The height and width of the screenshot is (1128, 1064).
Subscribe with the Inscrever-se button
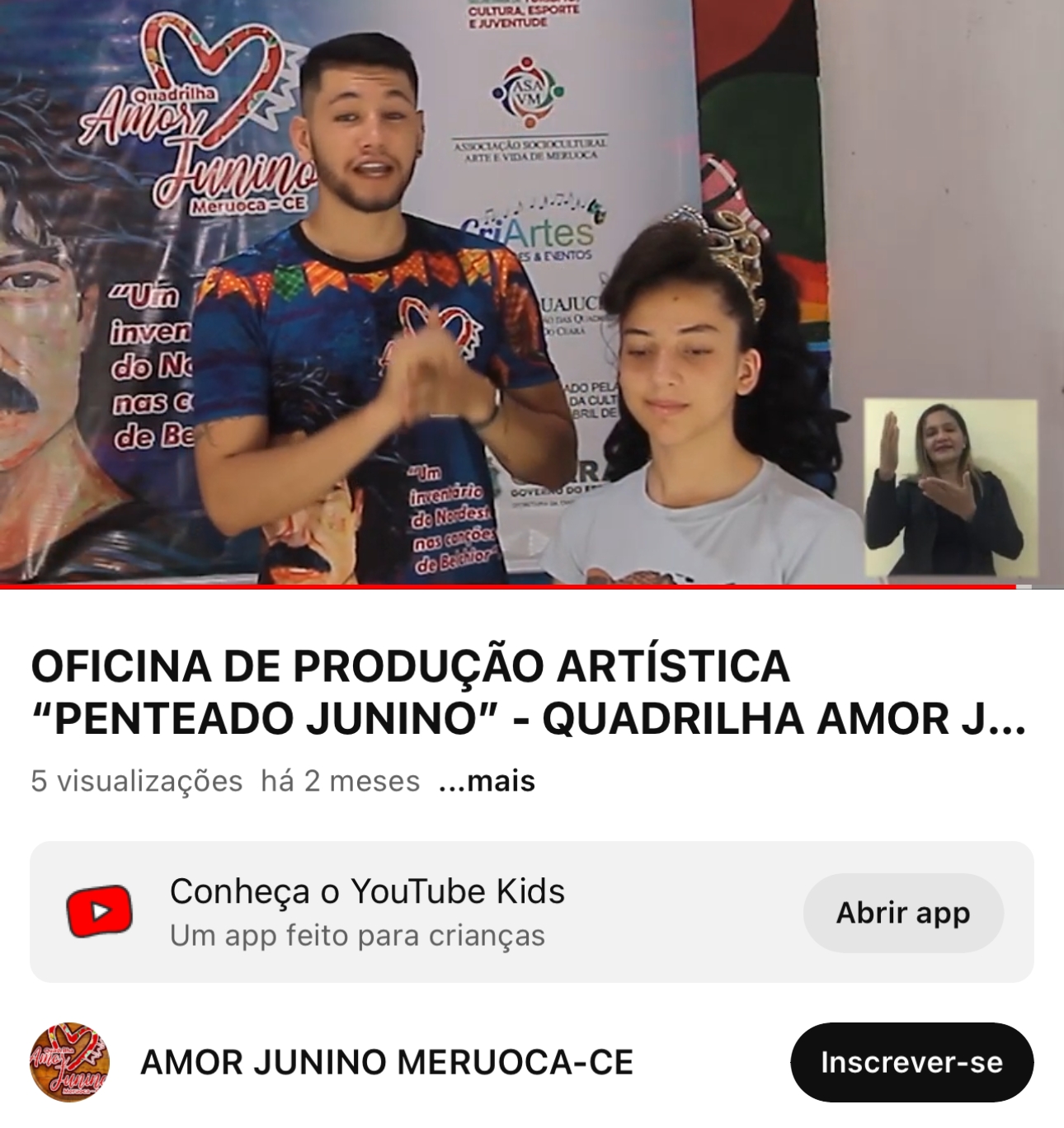911,1062
